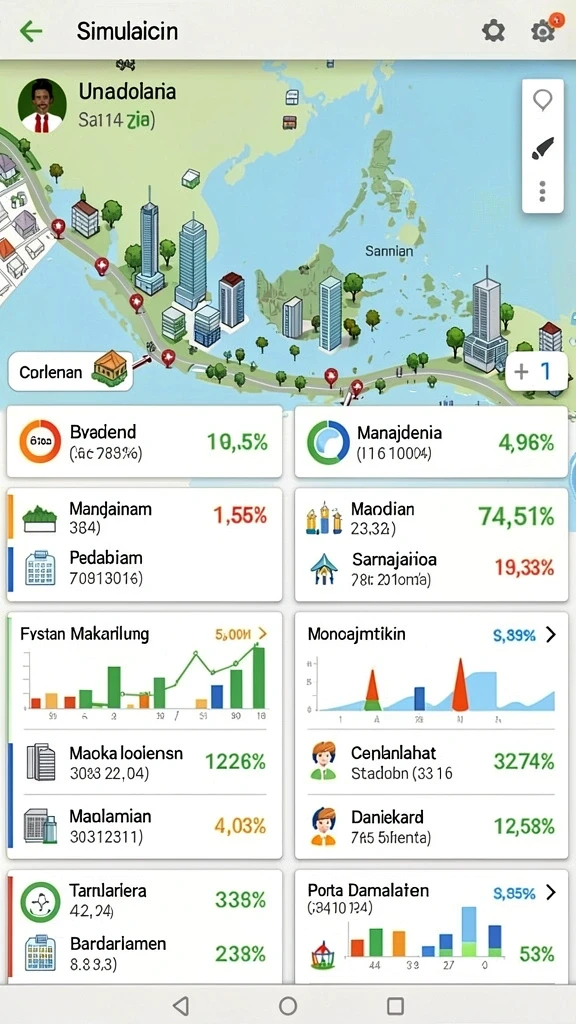
Task: Tap the +1 button on the map
Action: coord(532,372)
